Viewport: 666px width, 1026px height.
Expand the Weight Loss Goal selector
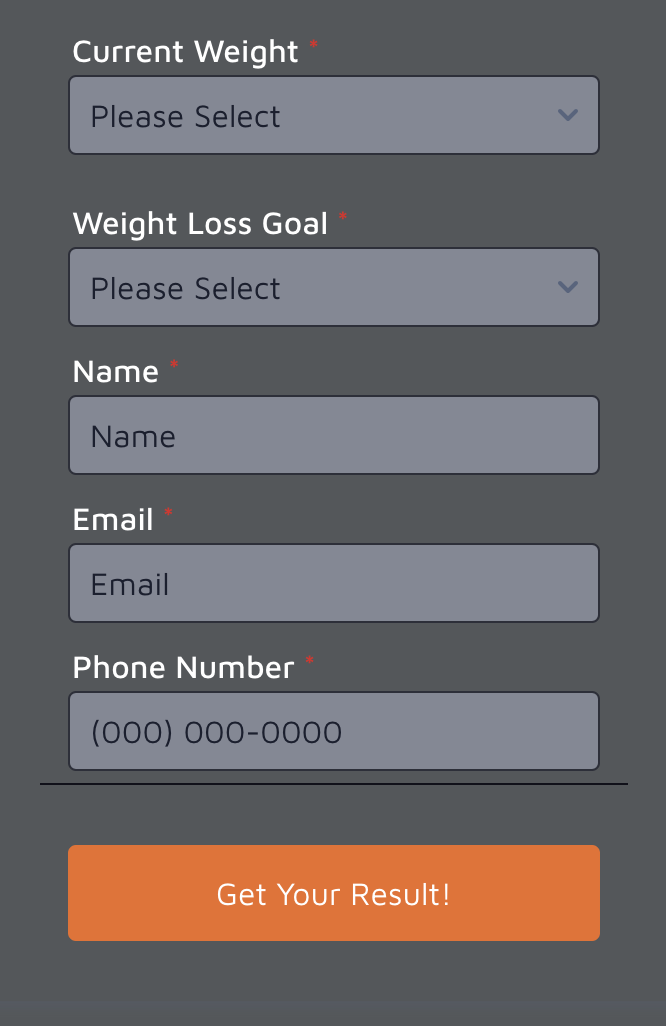[333, 288]
